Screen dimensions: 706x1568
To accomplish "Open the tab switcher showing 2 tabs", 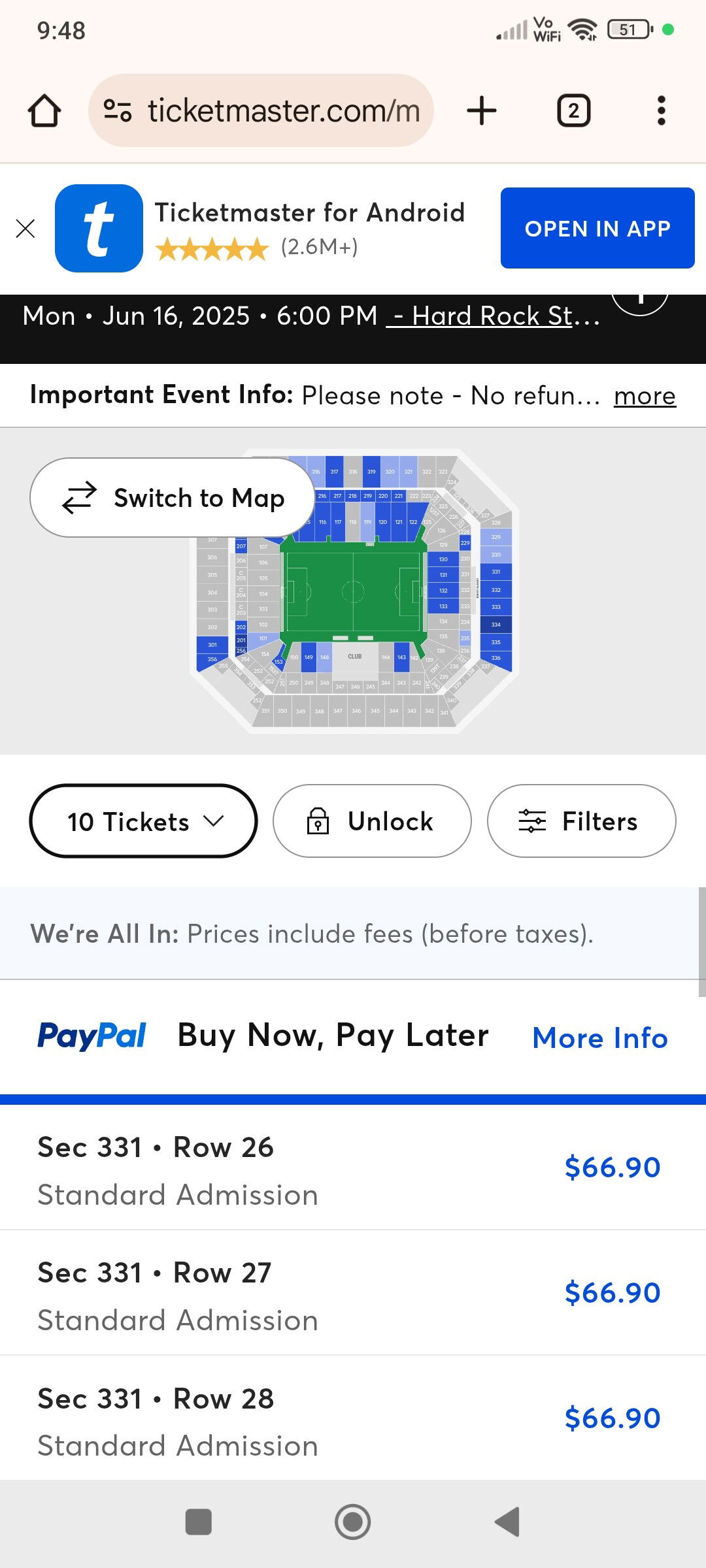I will (573, 110).
